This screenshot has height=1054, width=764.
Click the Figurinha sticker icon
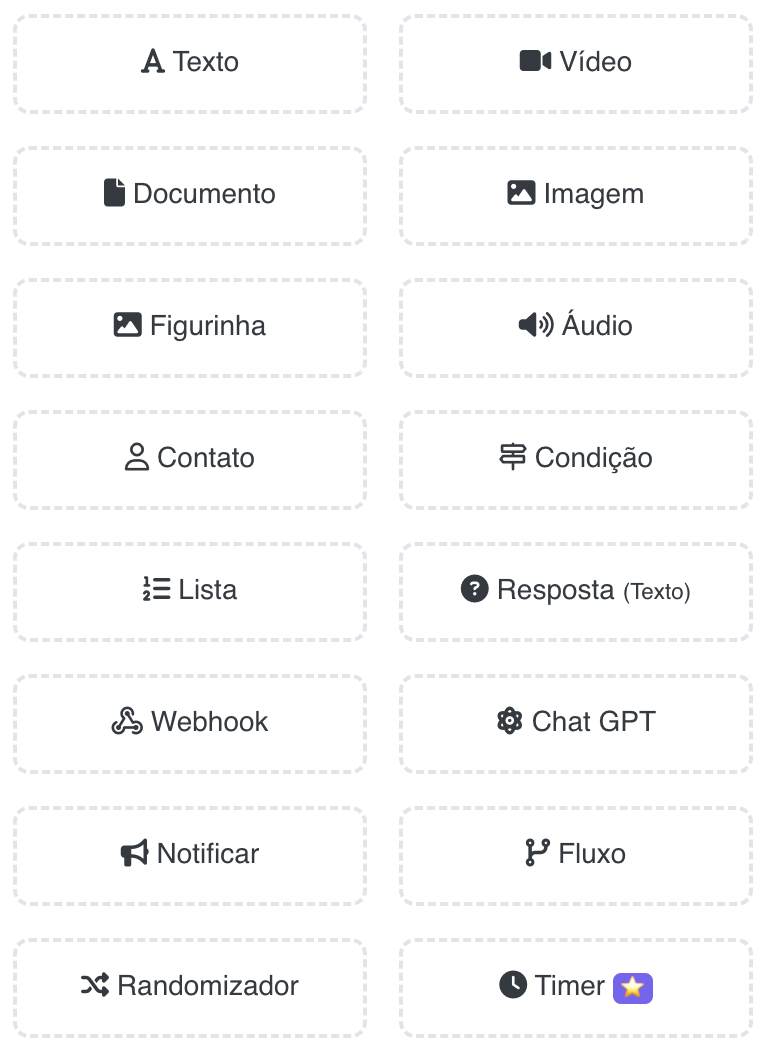128,325
